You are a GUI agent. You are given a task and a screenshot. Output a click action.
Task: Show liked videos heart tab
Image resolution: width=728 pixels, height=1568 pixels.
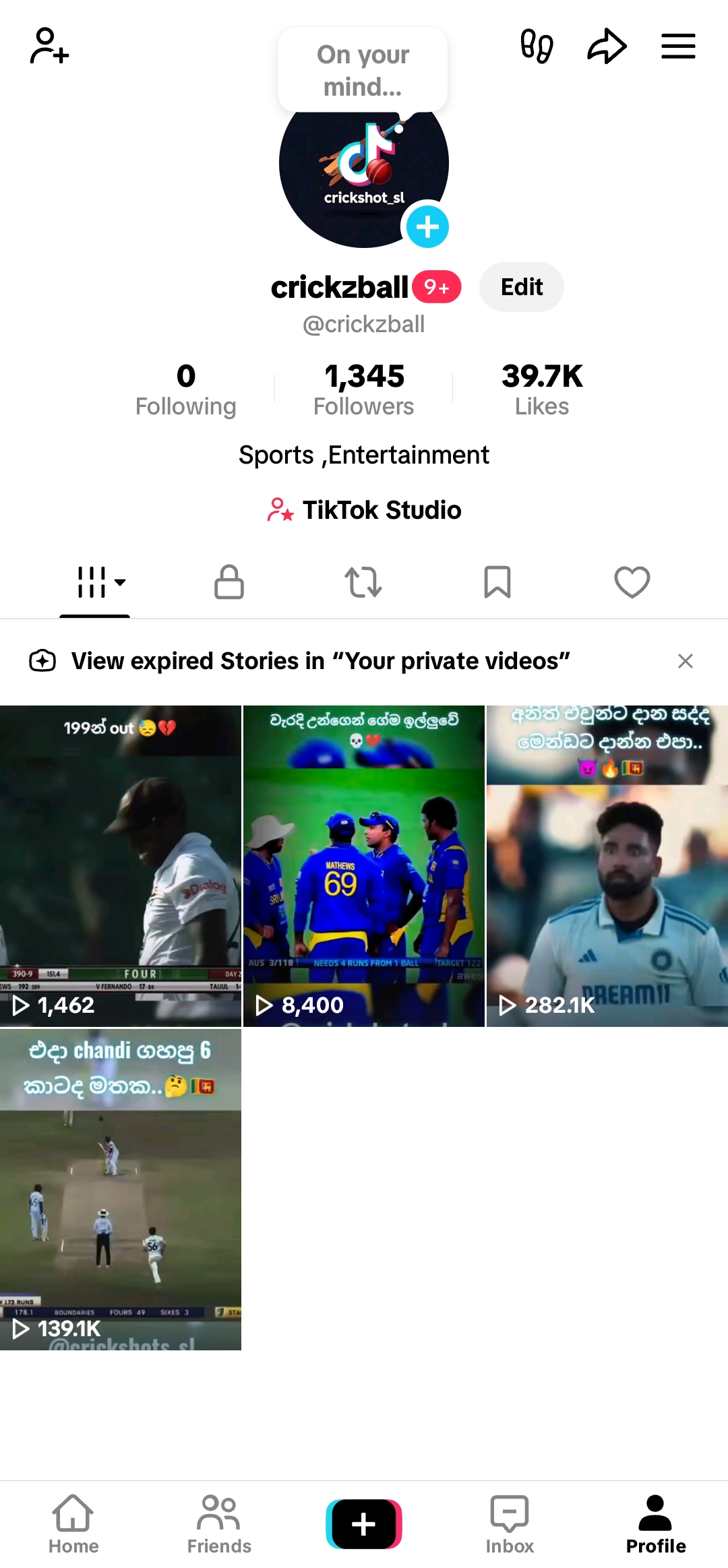[632, 582]
